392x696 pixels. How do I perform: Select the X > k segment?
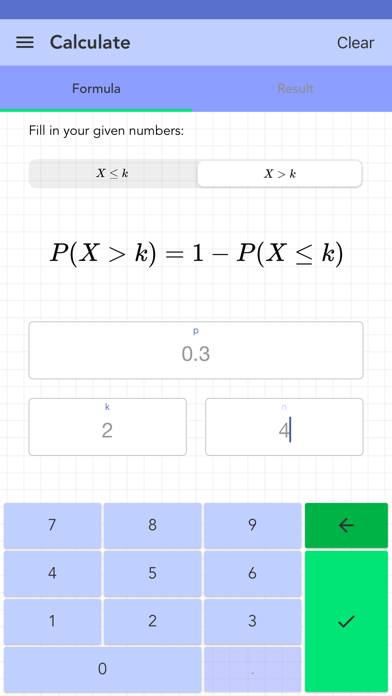point(280,174)
